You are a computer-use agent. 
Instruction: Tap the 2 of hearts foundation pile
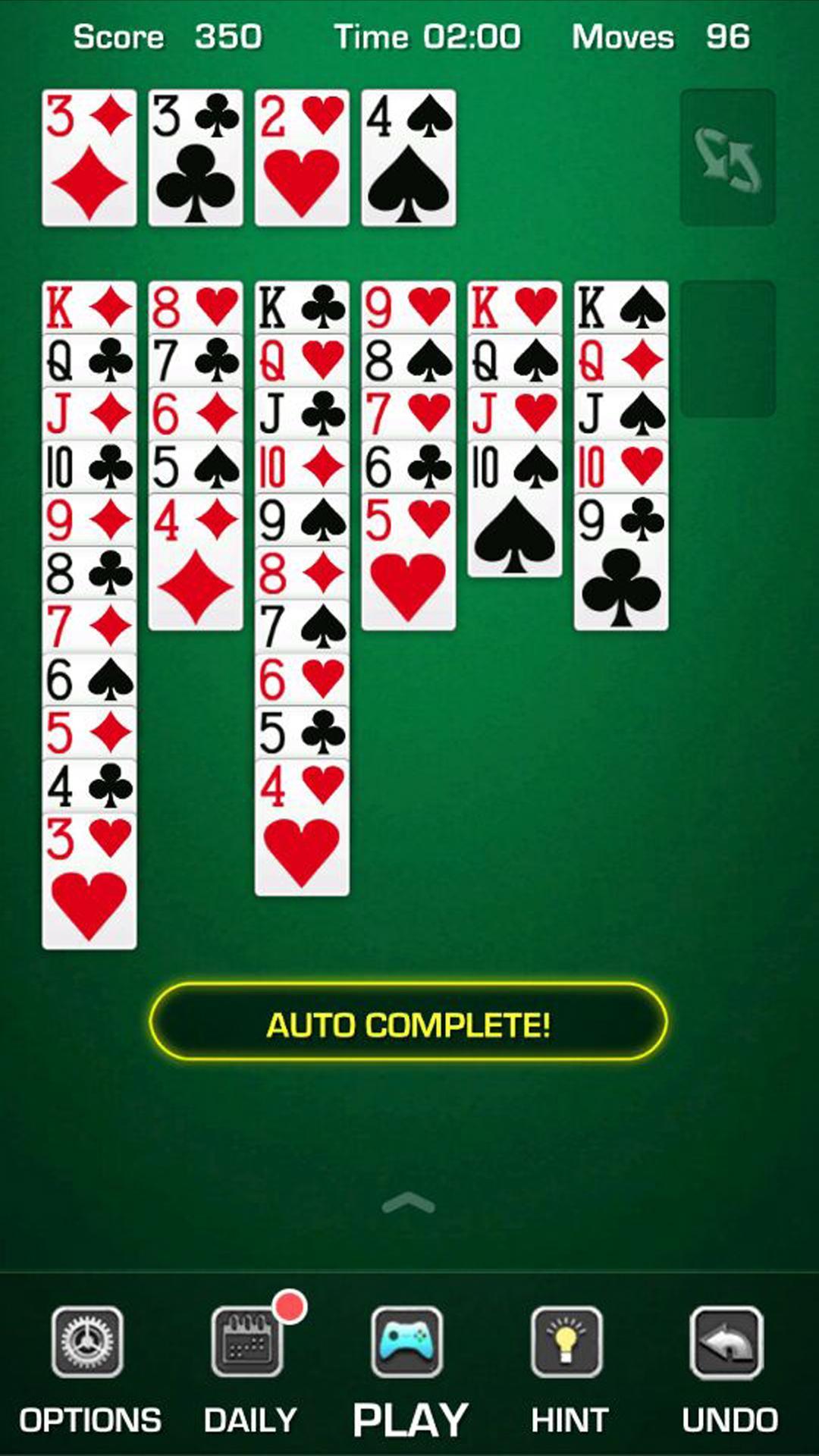302,158
